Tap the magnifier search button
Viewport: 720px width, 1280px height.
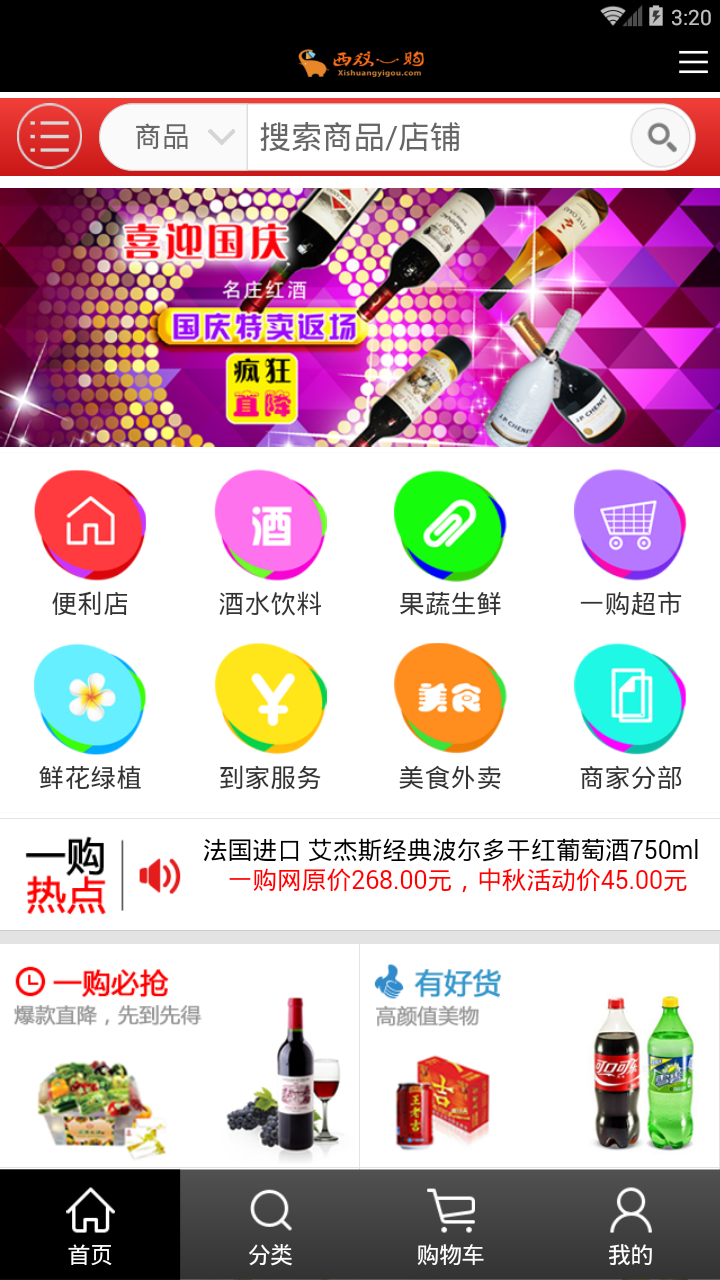click(662, 137)
